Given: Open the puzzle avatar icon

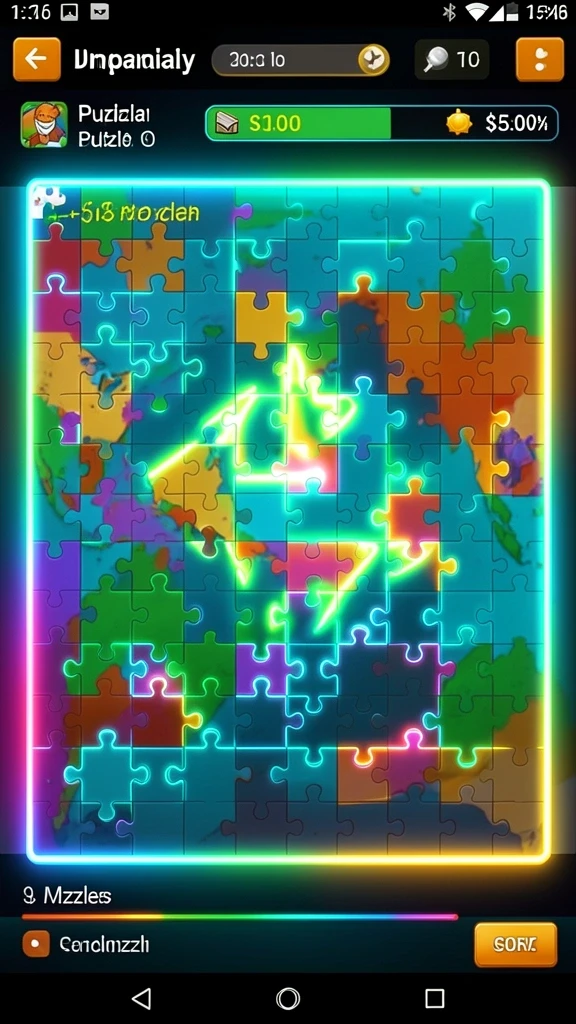Looking at the screenshot, I should tap(44, 124).
